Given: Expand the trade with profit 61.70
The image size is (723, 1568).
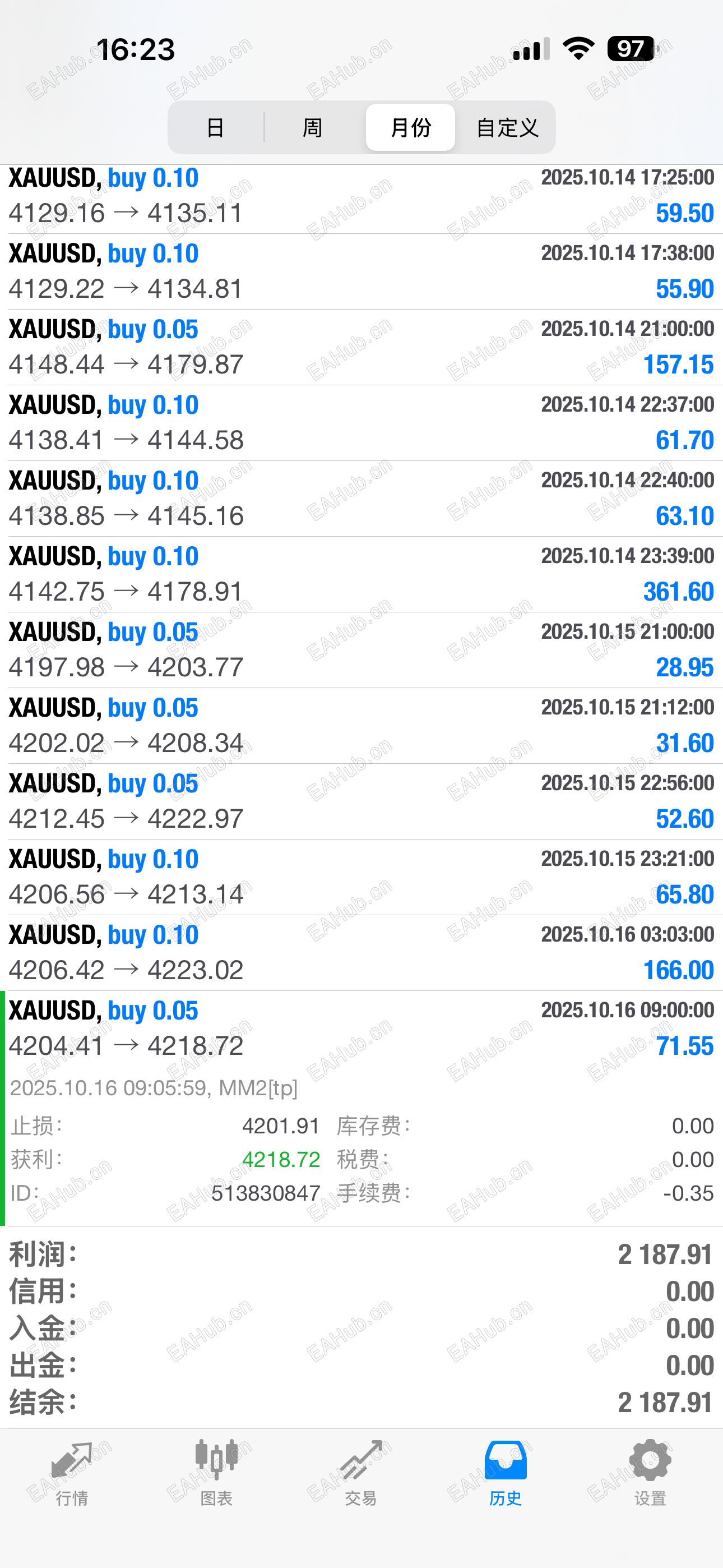Looking at the screenshot, I should pos(361,422).
